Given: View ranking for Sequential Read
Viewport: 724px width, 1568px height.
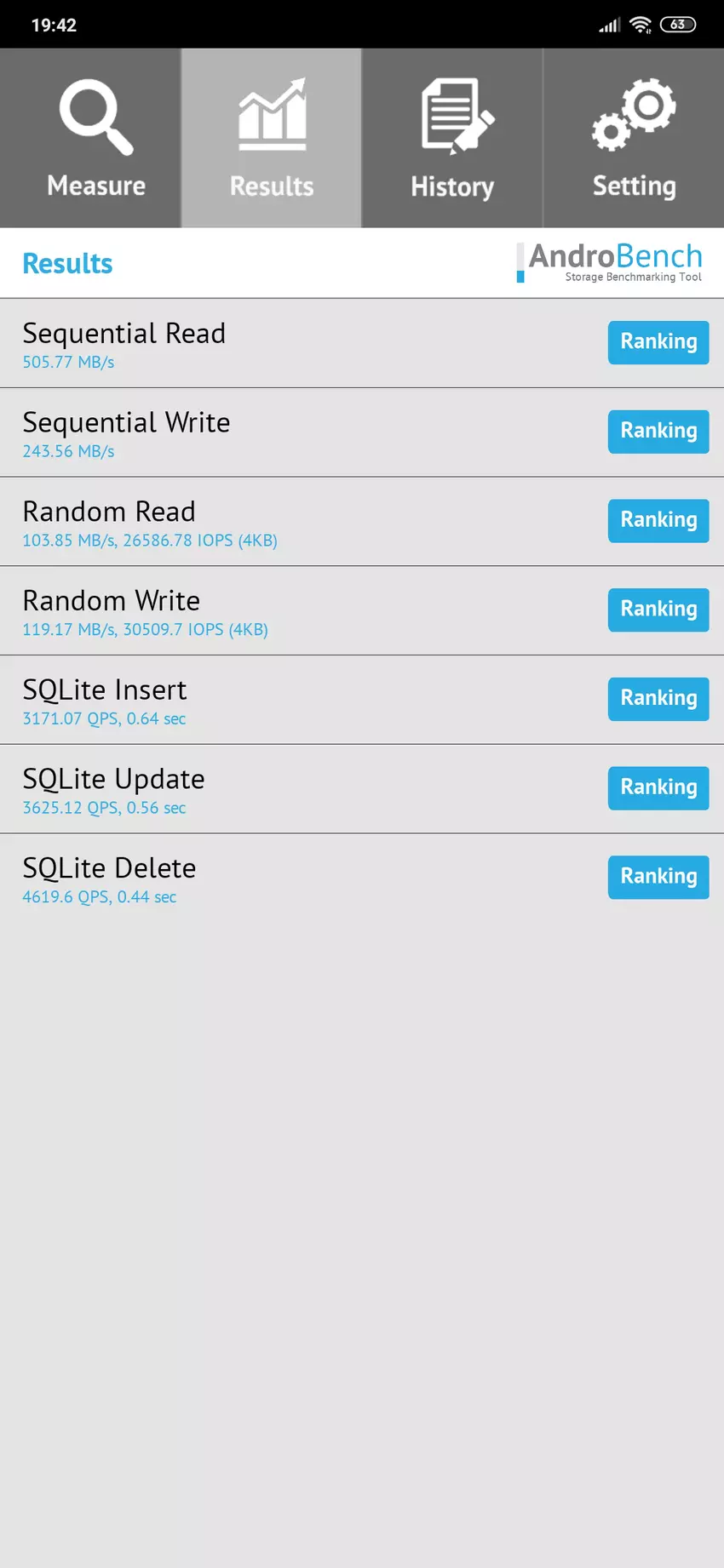Looking at the screenshot, I should coord(658,342).
